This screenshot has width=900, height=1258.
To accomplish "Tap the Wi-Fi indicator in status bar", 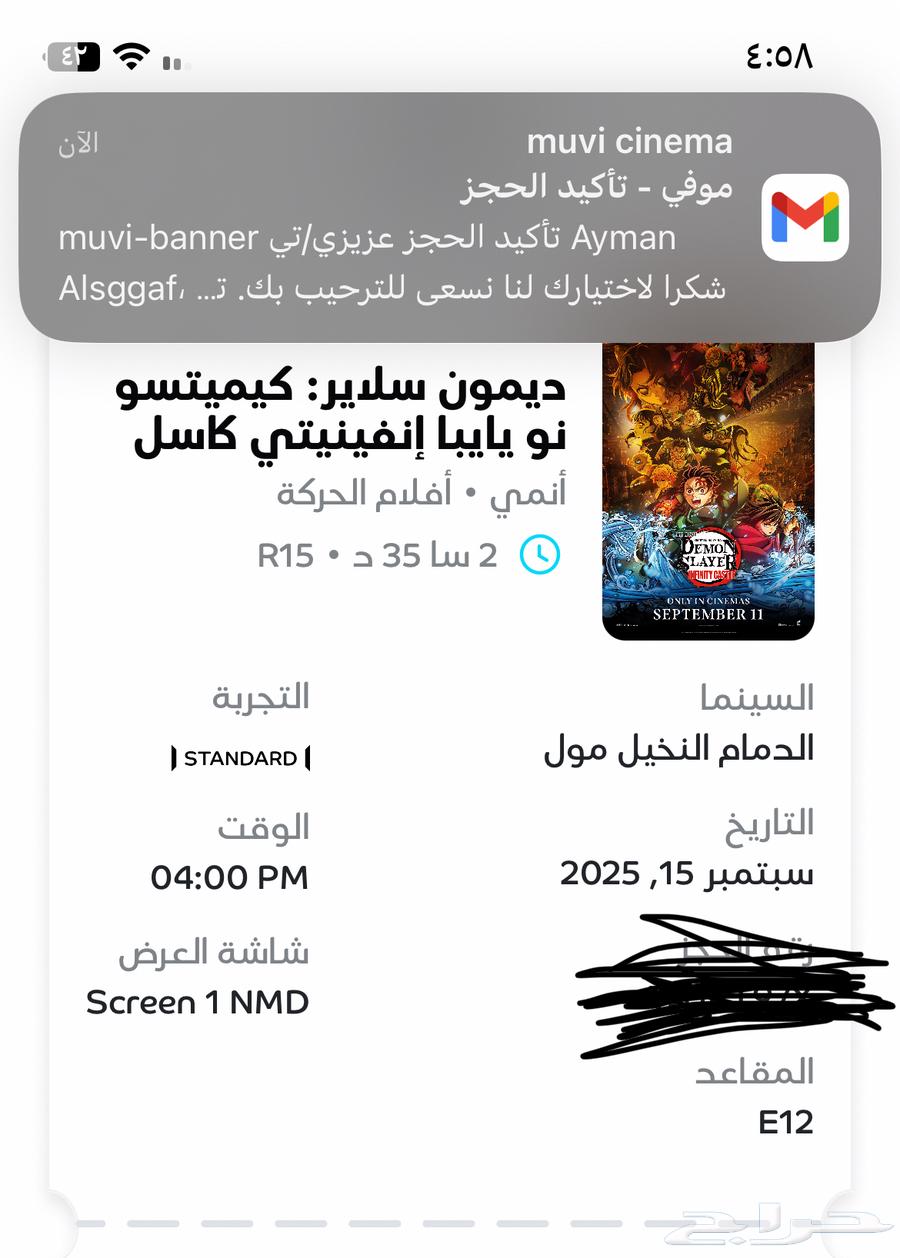I will pyautogui.click(x=132, y=54).
